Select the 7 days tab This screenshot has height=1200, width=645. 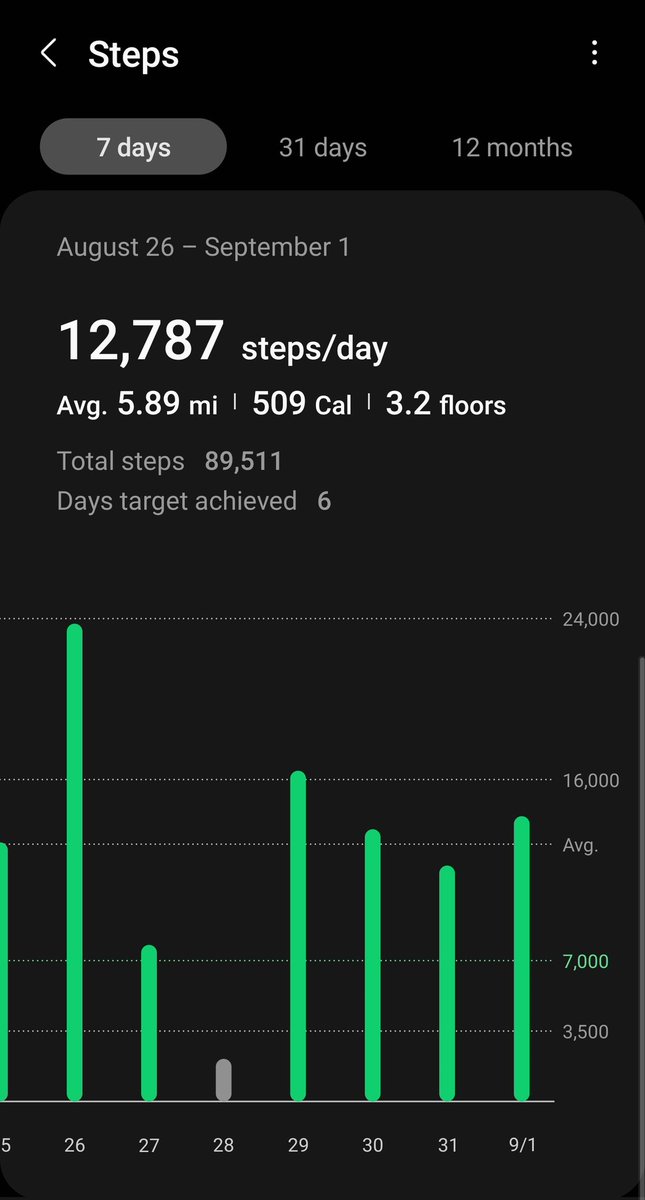[x=133, y=147]
